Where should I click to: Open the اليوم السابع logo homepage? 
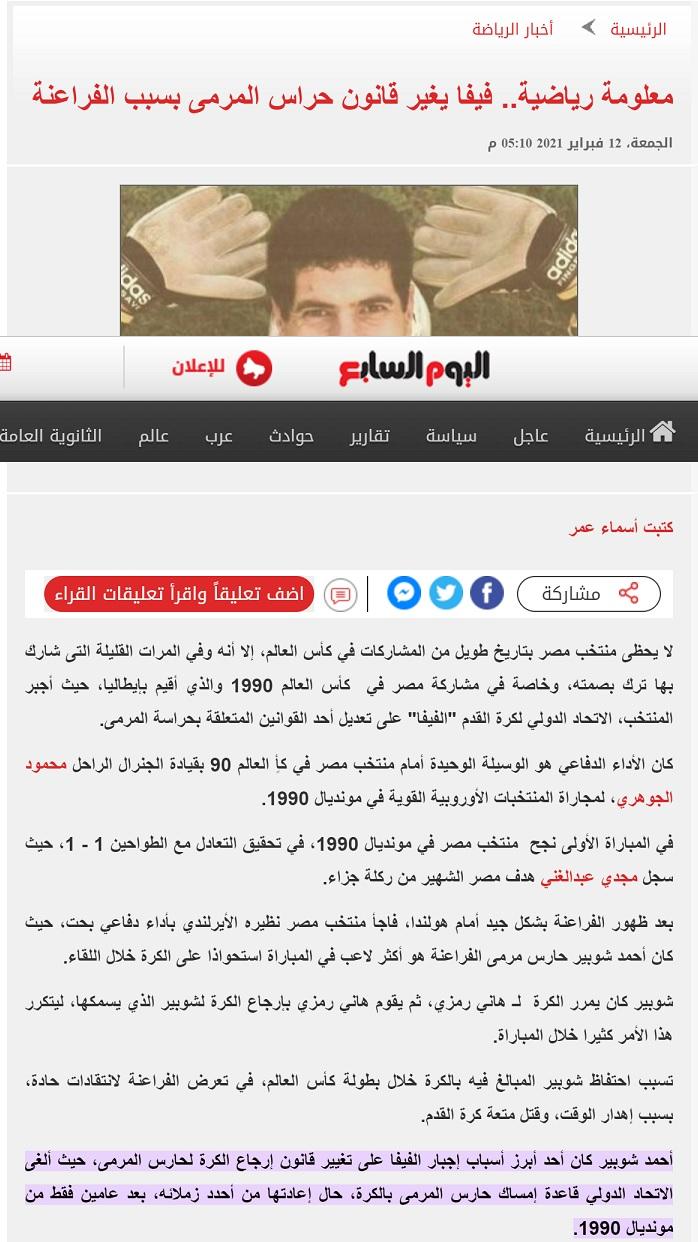tap(413, 368)
